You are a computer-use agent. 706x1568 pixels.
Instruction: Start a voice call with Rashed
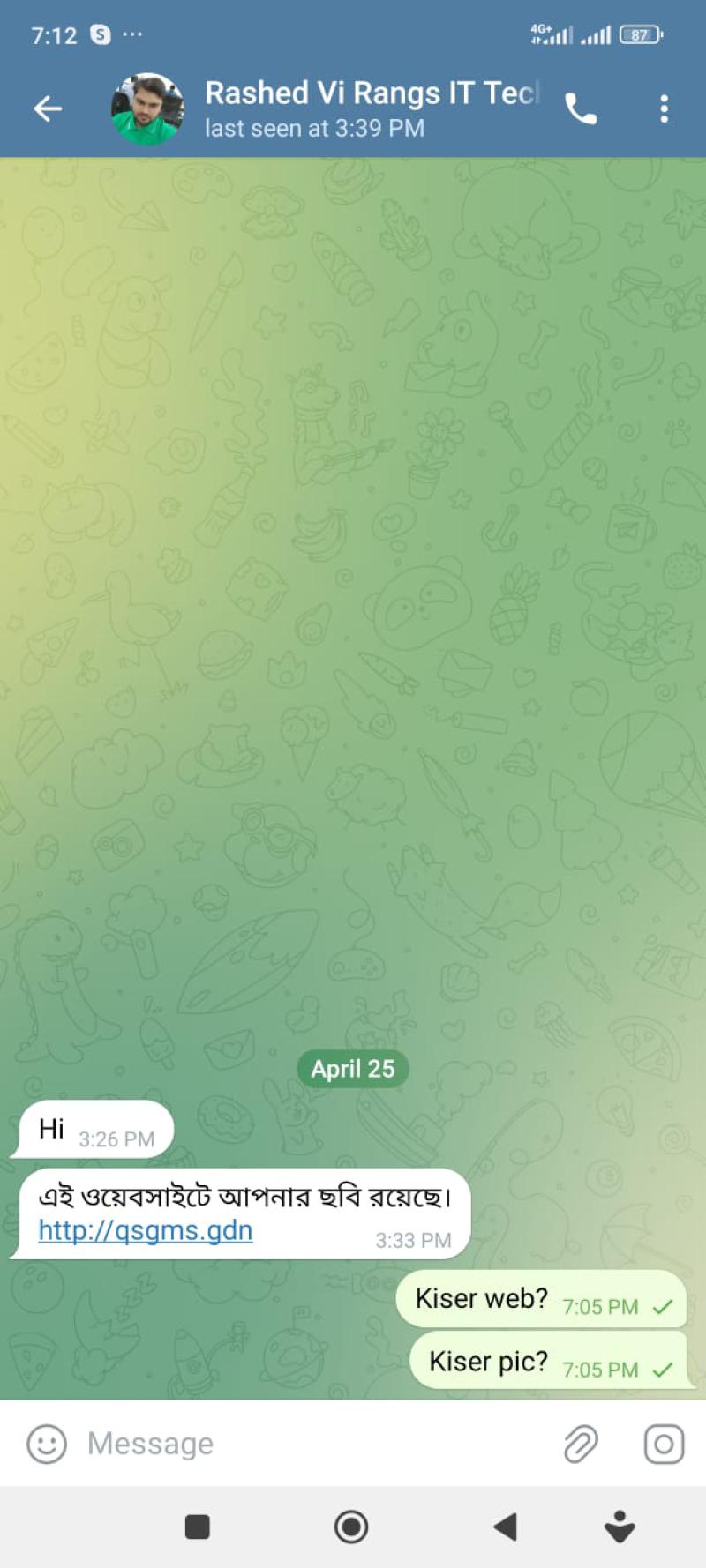(581, 108)
